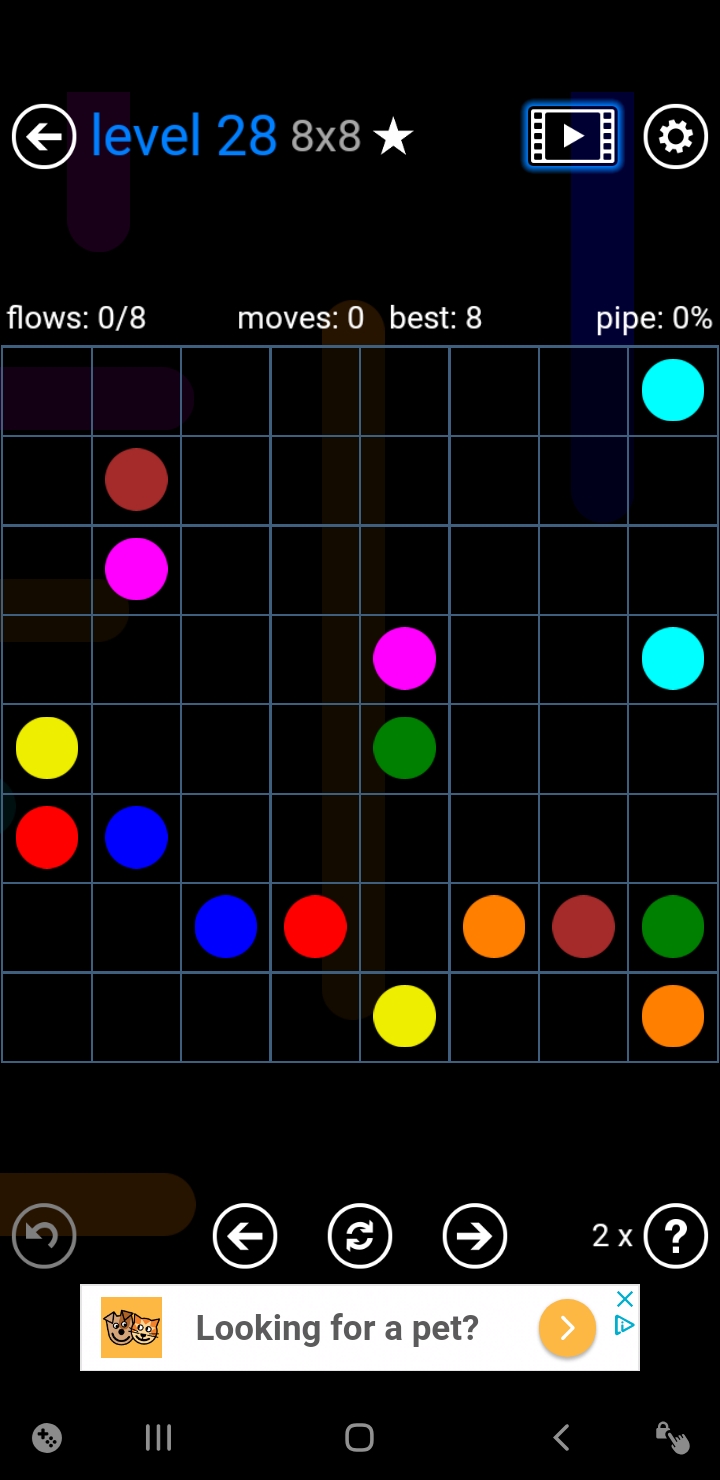Go to the previous level

[245, 1236]
